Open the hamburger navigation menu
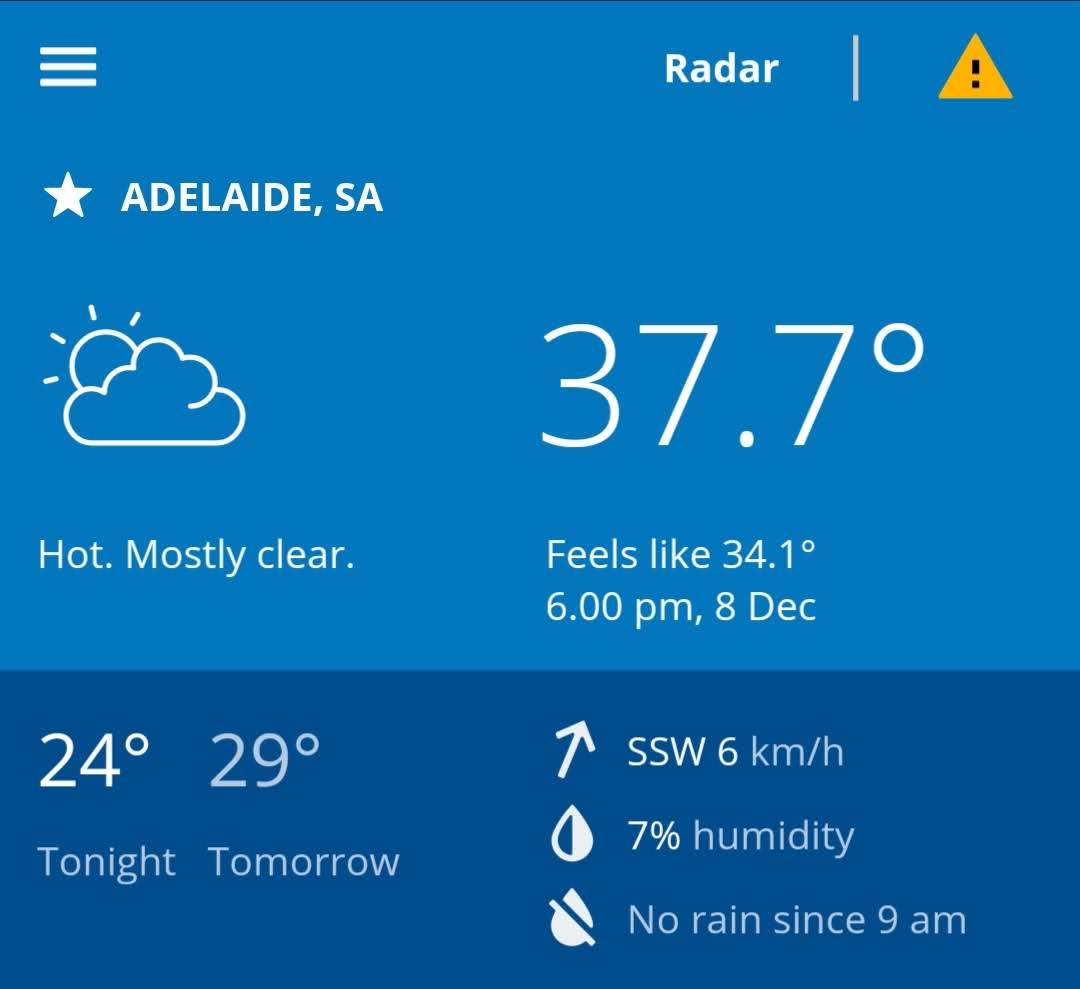 (x=68, y=68)
